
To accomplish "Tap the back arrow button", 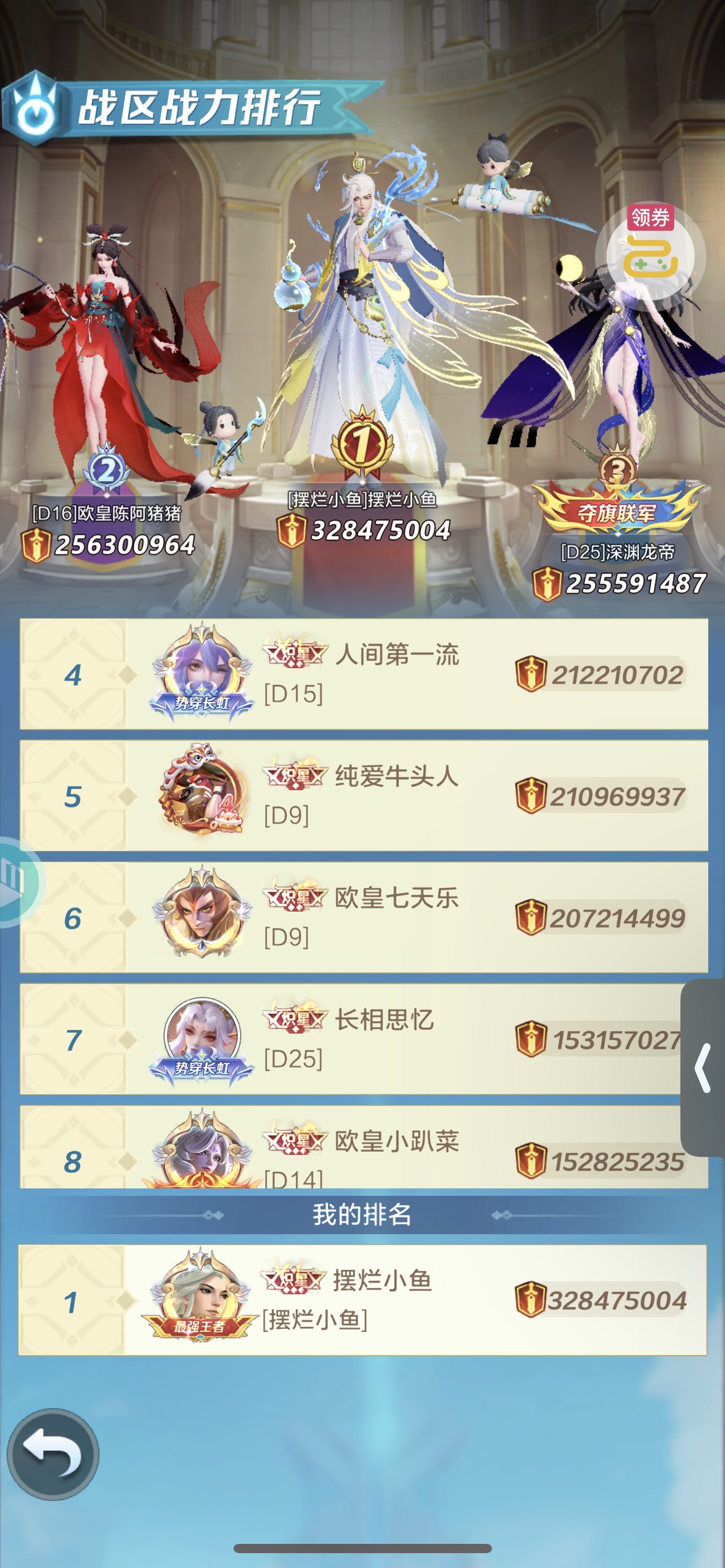I will (x=53, y=1454).
